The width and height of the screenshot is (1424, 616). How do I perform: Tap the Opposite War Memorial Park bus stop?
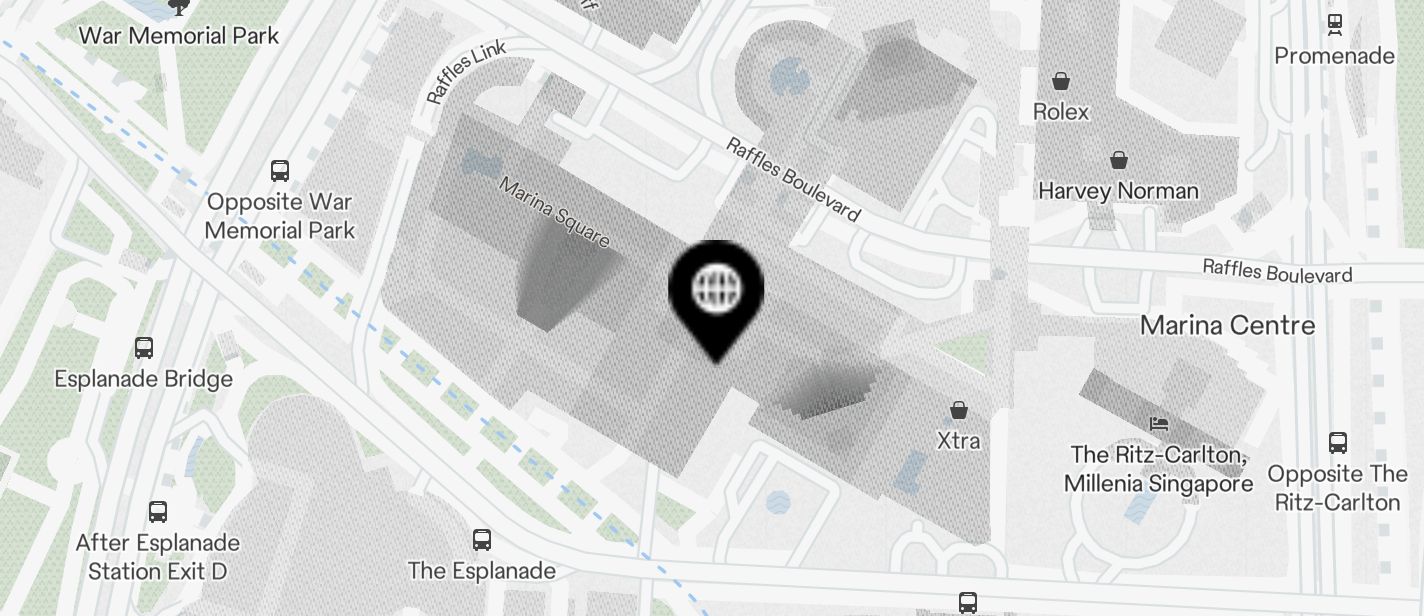click(280, 171)
